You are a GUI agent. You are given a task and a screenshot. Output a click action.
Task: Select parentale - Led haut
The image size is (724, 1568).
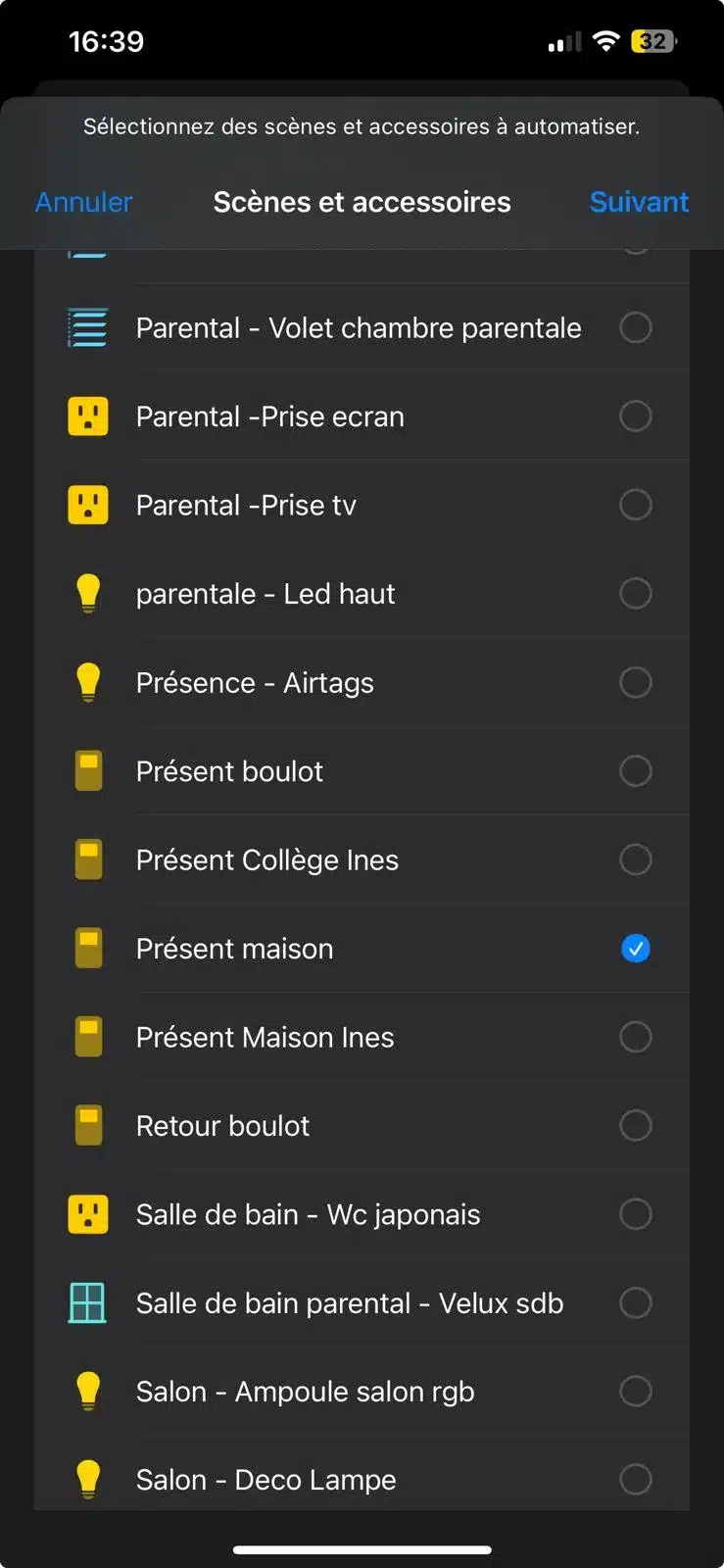362,594
